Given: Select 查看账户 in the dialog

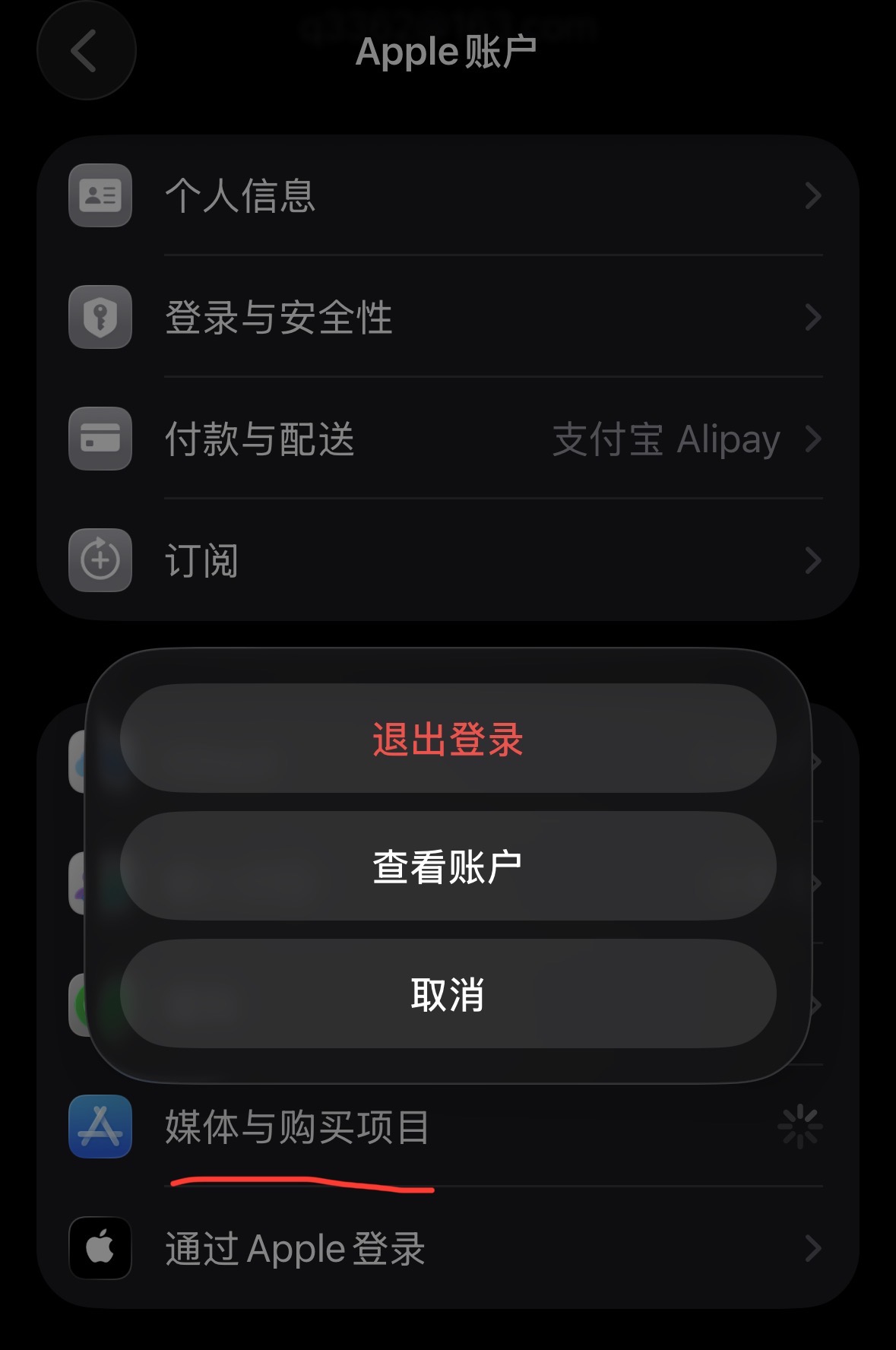Looking at the screenshot, I should pos(448,867).
